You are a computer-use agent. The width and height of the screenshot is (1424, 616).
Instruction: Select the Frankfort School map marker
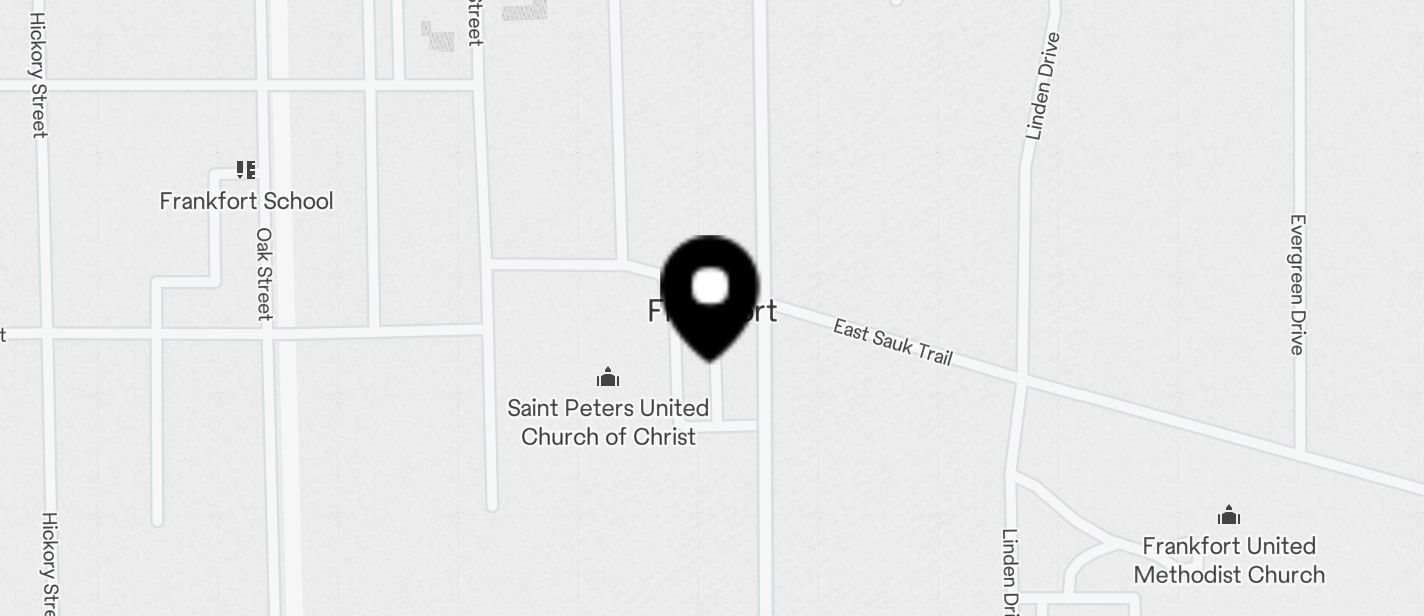(246, 170)
